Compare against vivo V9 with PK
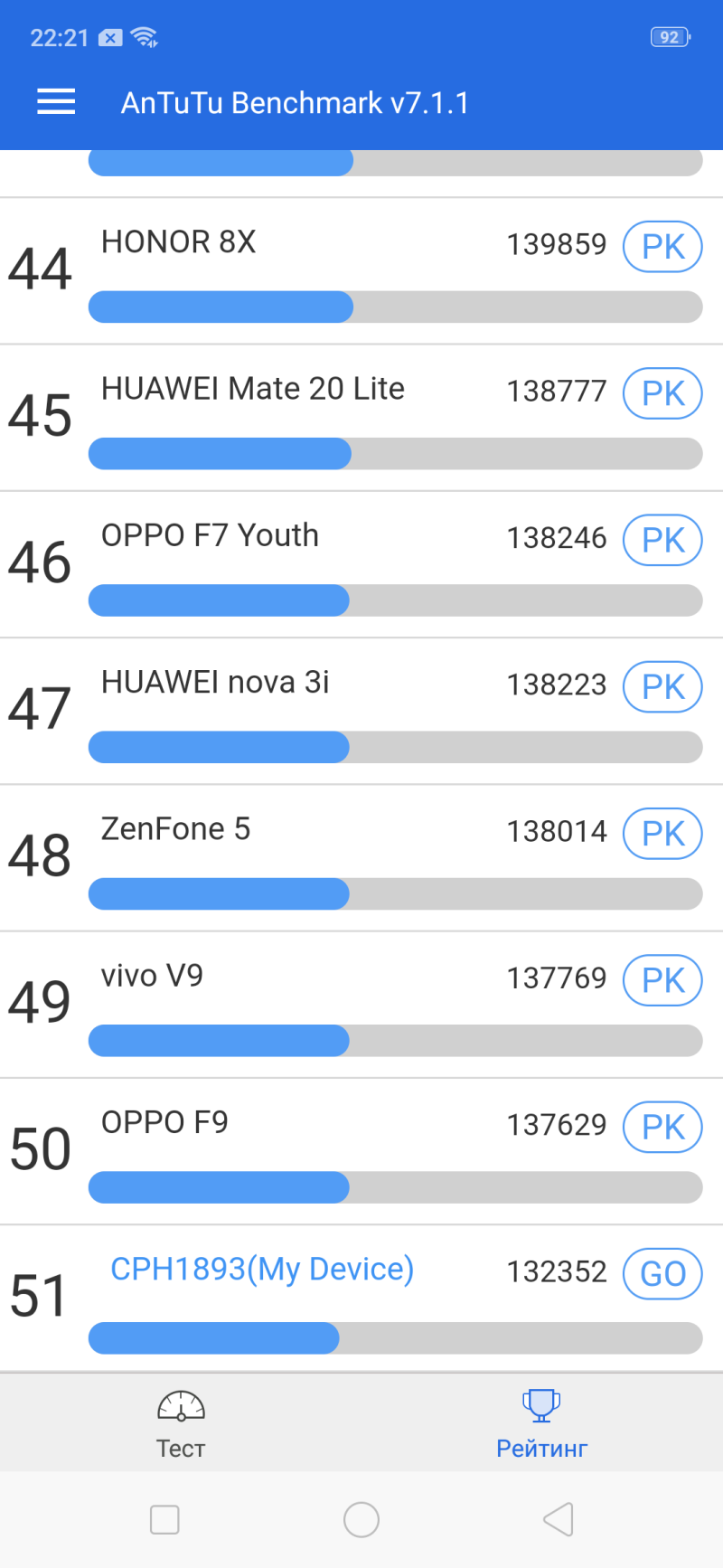 [662, 980]
